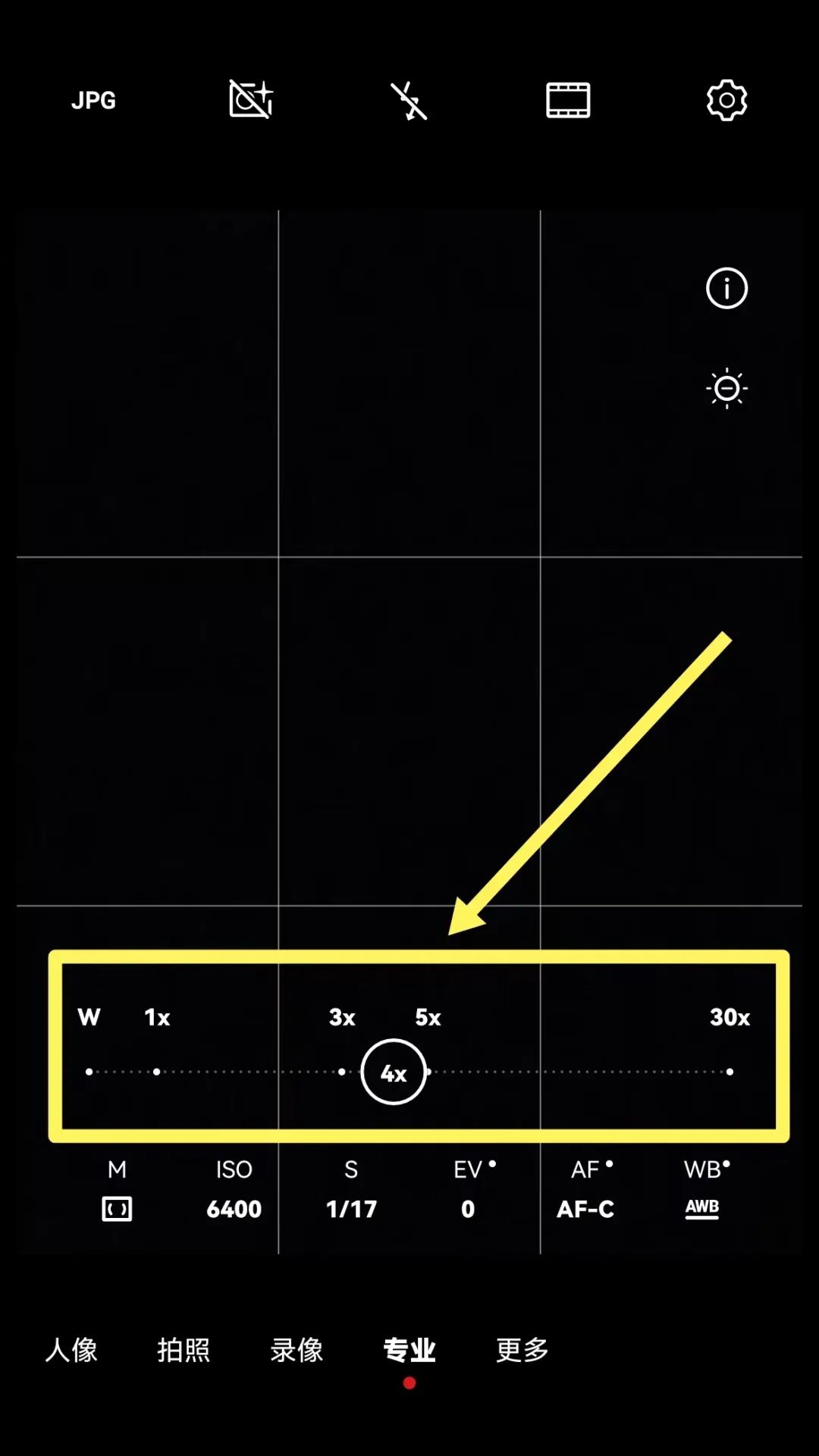819x1456 pixels.
Task: Change AF-C focus mode
Action: (x=585, y=1190)
